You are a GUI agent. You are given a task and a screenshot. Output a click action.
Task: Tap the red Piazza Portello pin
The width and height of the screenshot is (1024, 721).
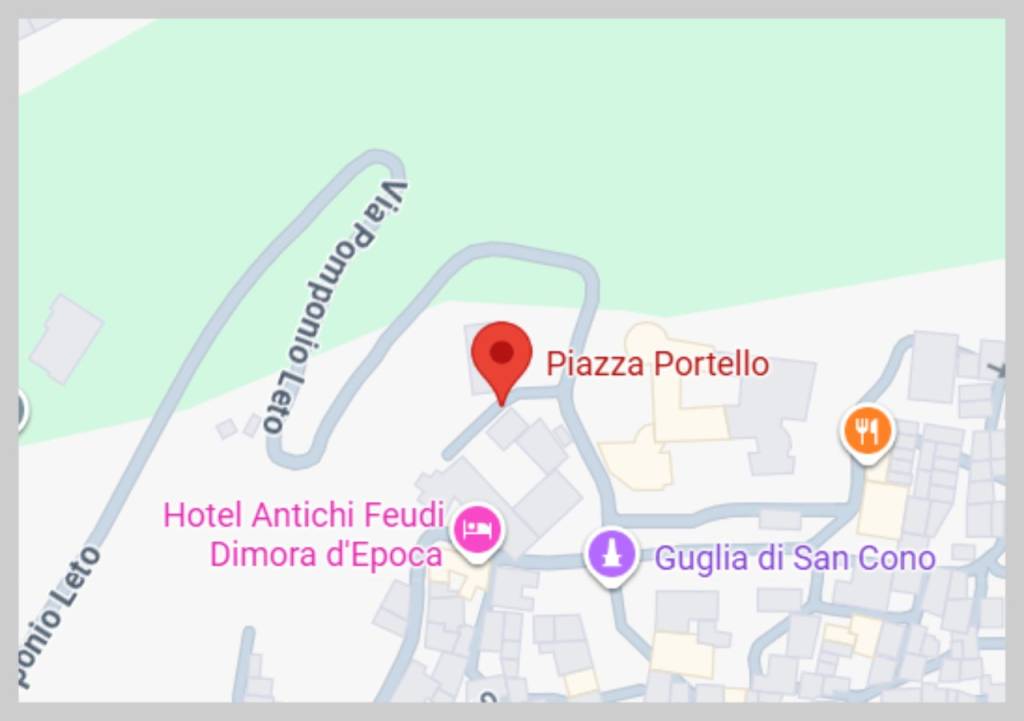click(501, 358)
